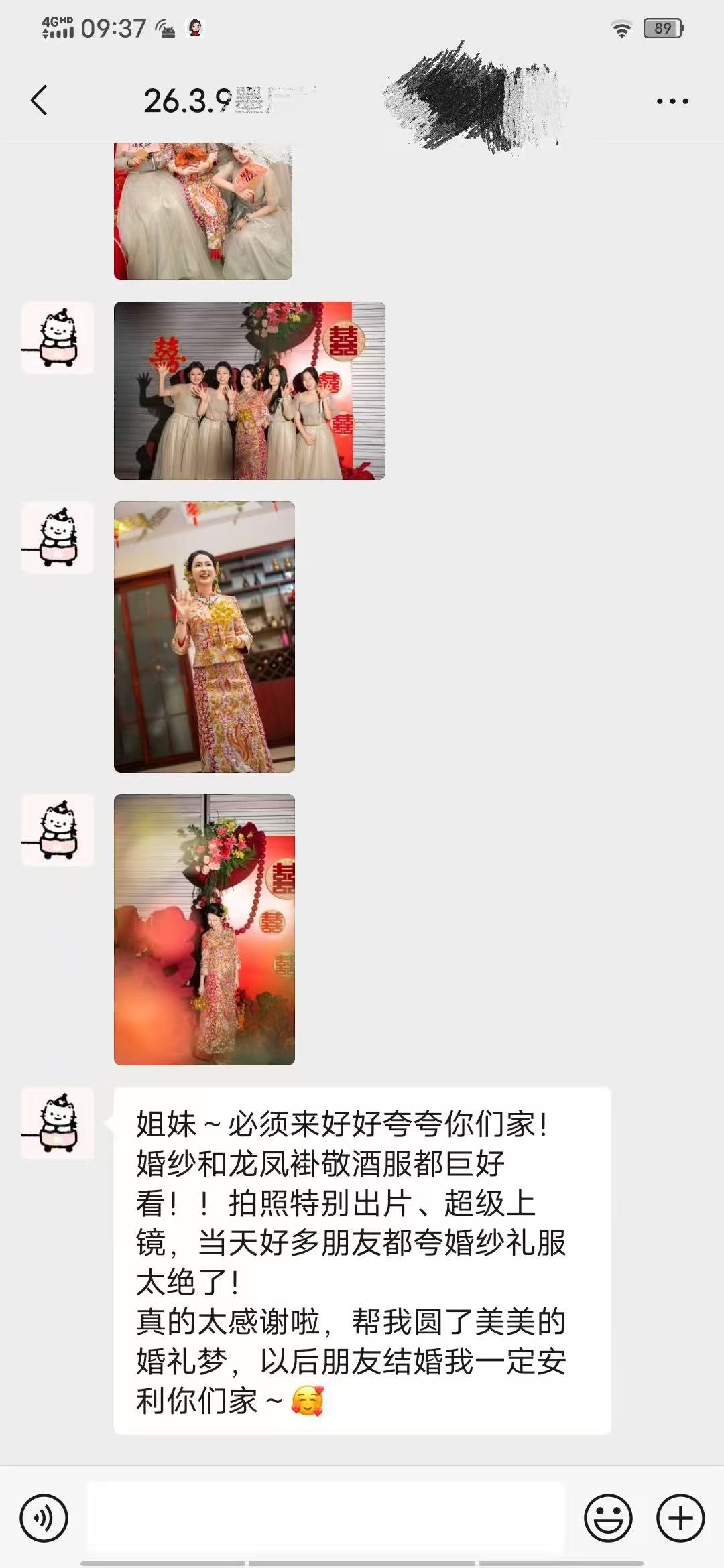Open the emoji sticker panel
Screen dimensions: 724x1568
pos(608,1518)
